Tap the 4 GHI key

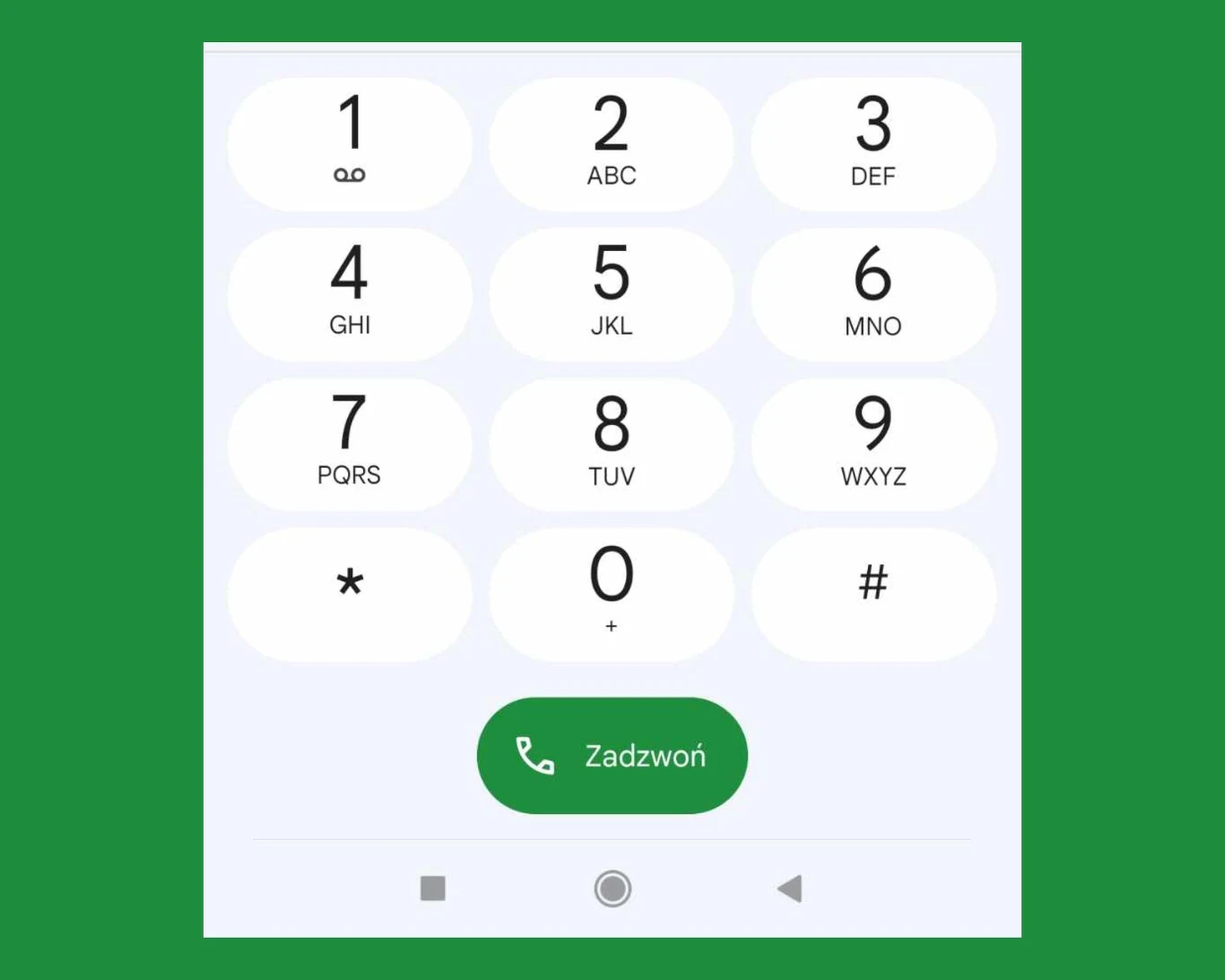click(350, 294)
